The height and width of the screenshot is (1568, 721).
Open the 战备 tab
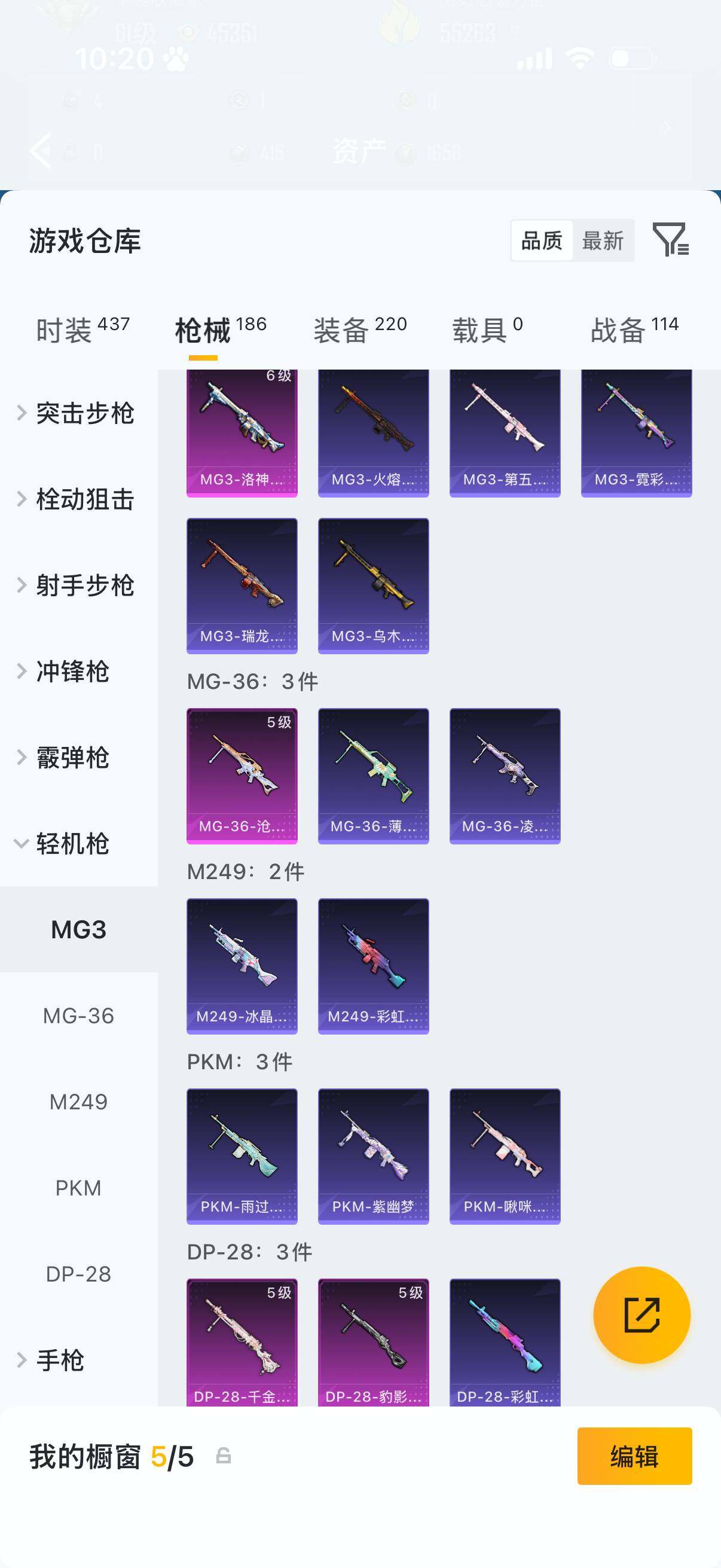634,331
